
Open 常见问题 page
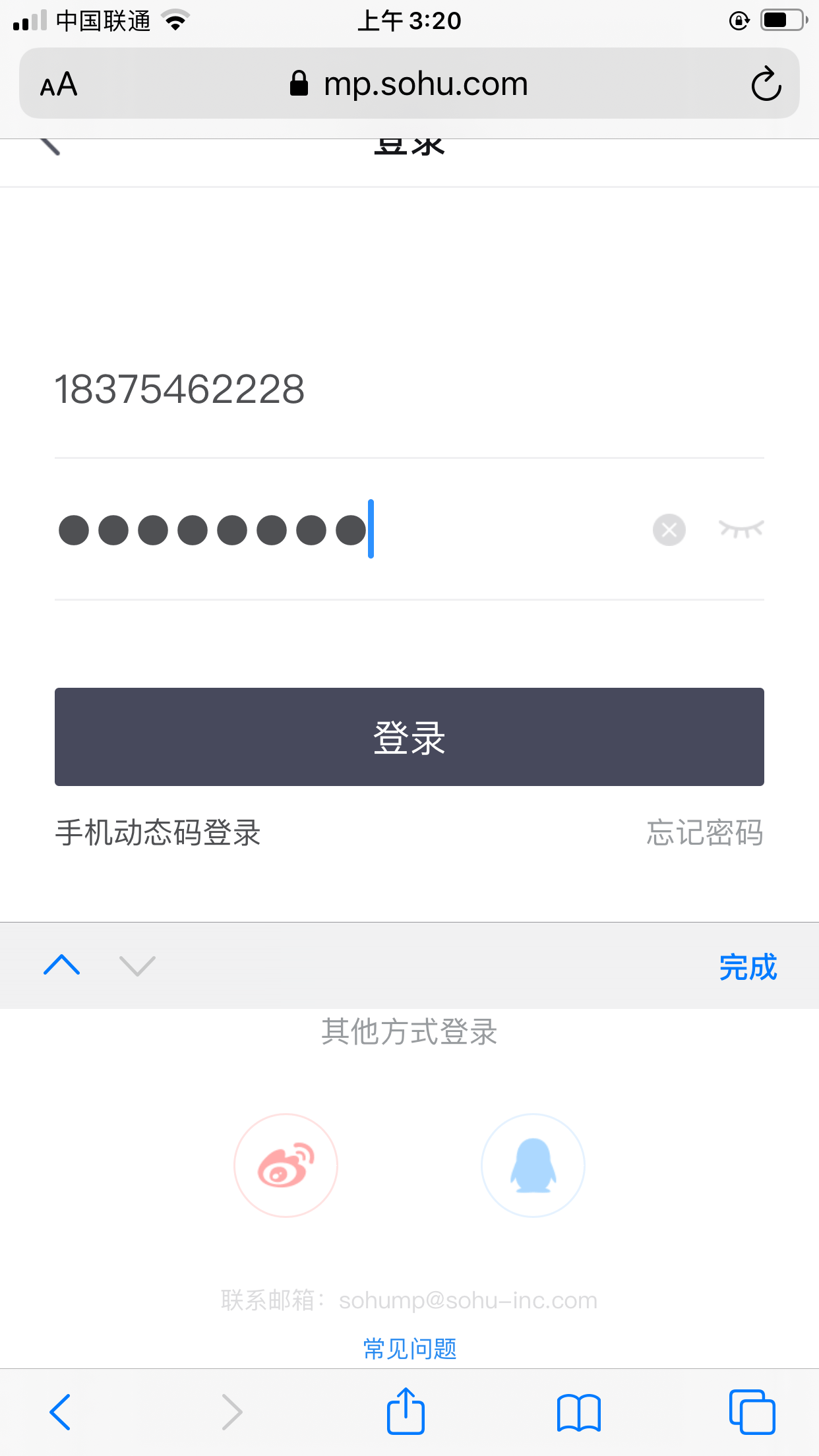pyautogui.click(x=409, y=1348)
